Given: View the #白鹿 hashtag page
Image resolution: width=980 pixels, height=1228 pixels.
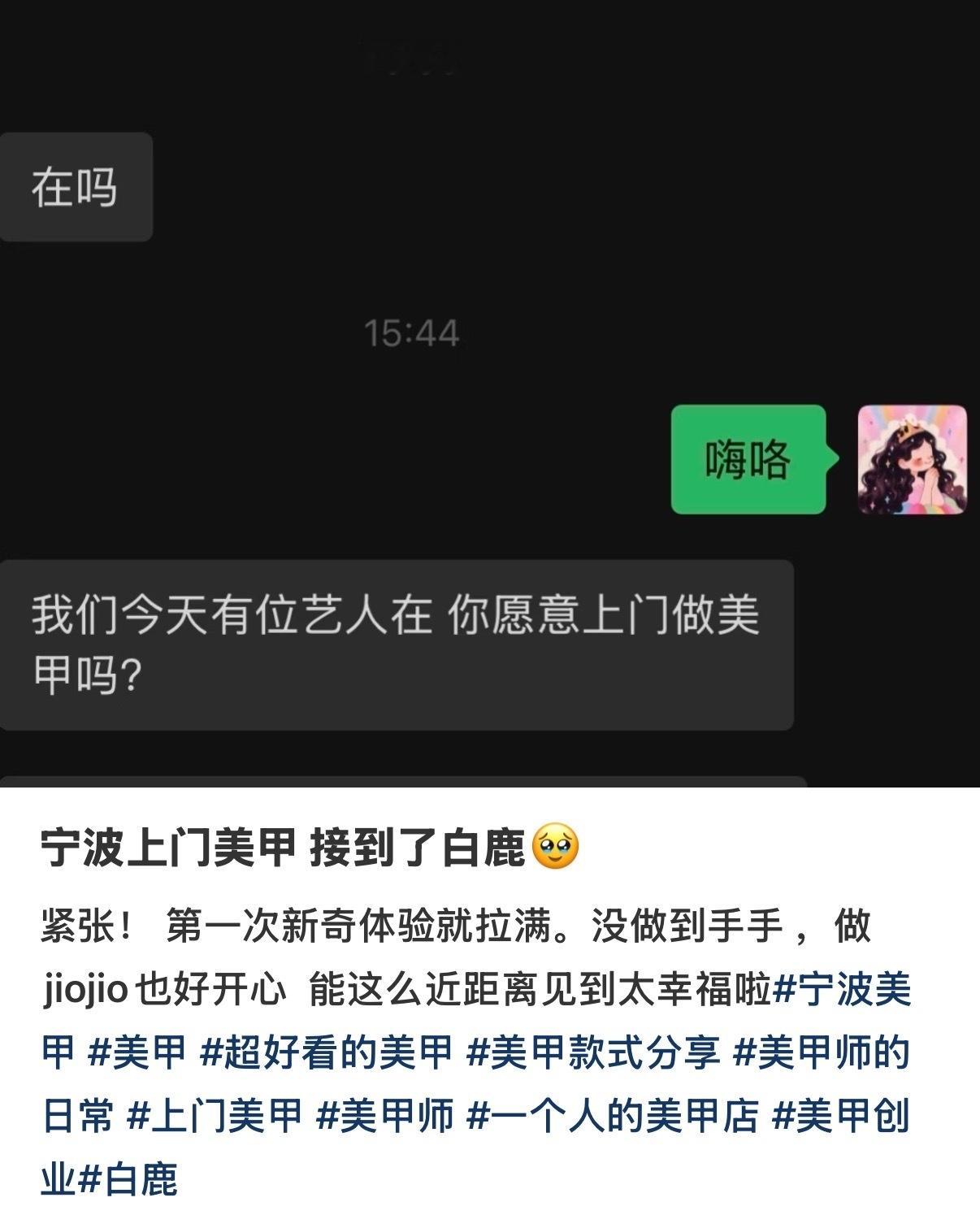Looking at the screenshot, I should [128, 1178].
